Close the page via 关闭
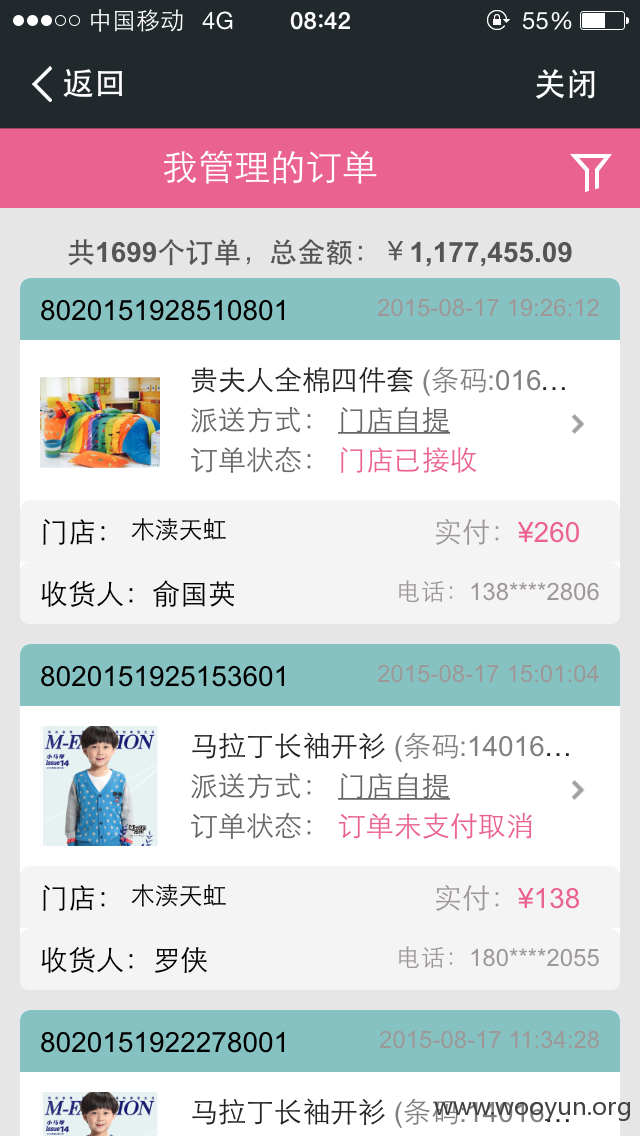This screenshot has width=640, height=1136. click(565, 85)
